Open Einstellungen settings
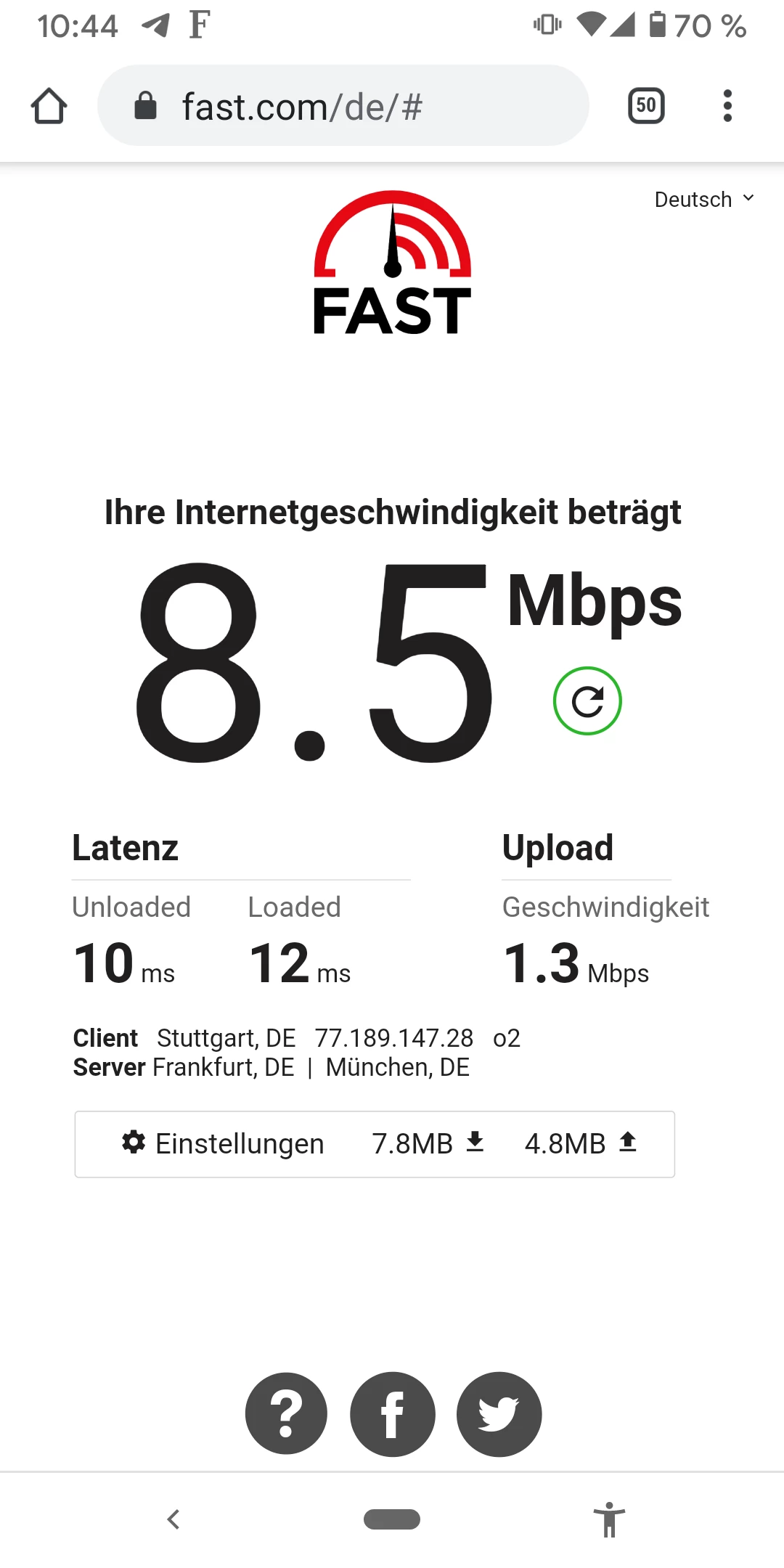 coord(223,1144)
